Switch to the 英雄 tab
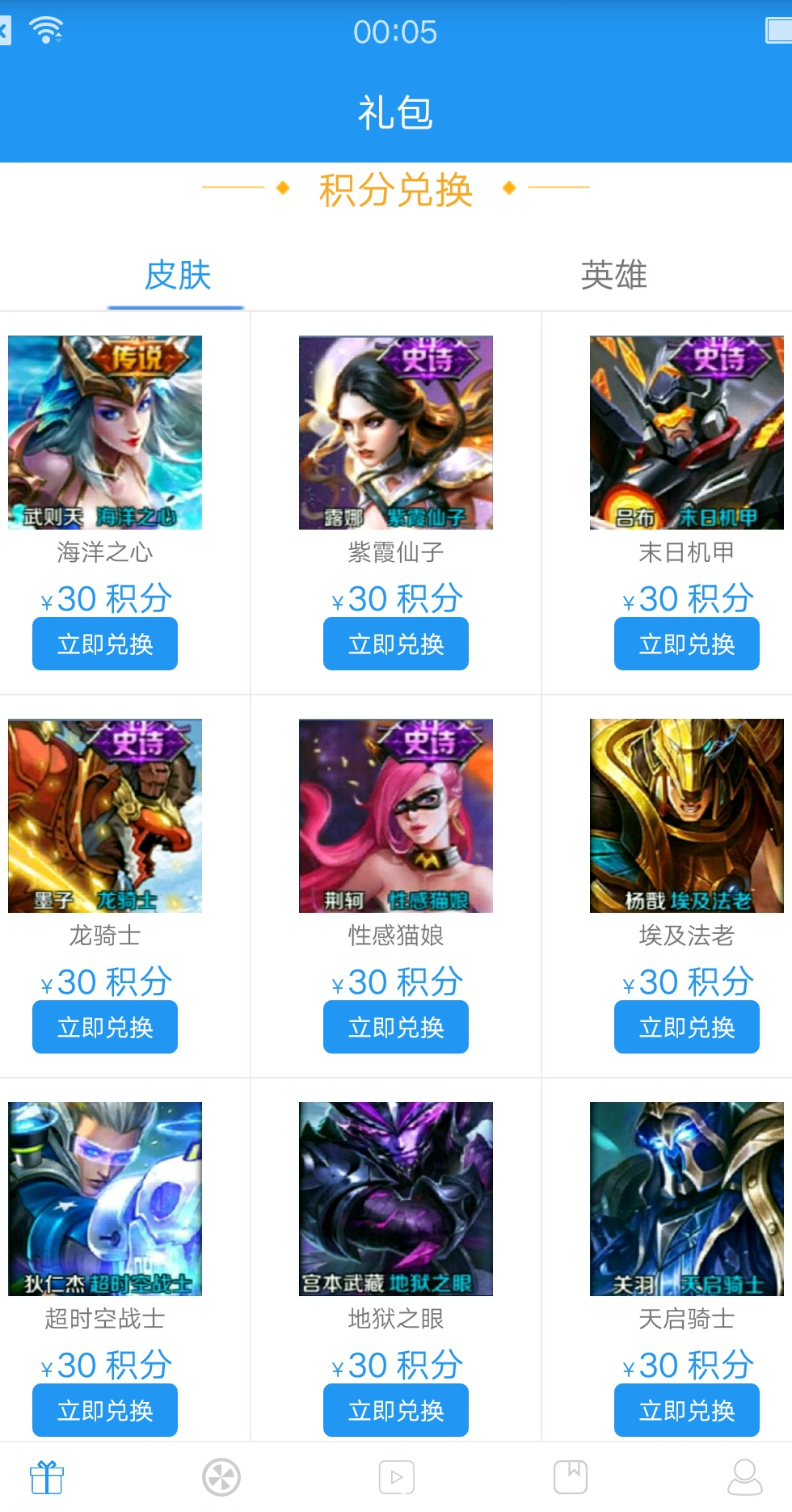 [x=613, y=275]
